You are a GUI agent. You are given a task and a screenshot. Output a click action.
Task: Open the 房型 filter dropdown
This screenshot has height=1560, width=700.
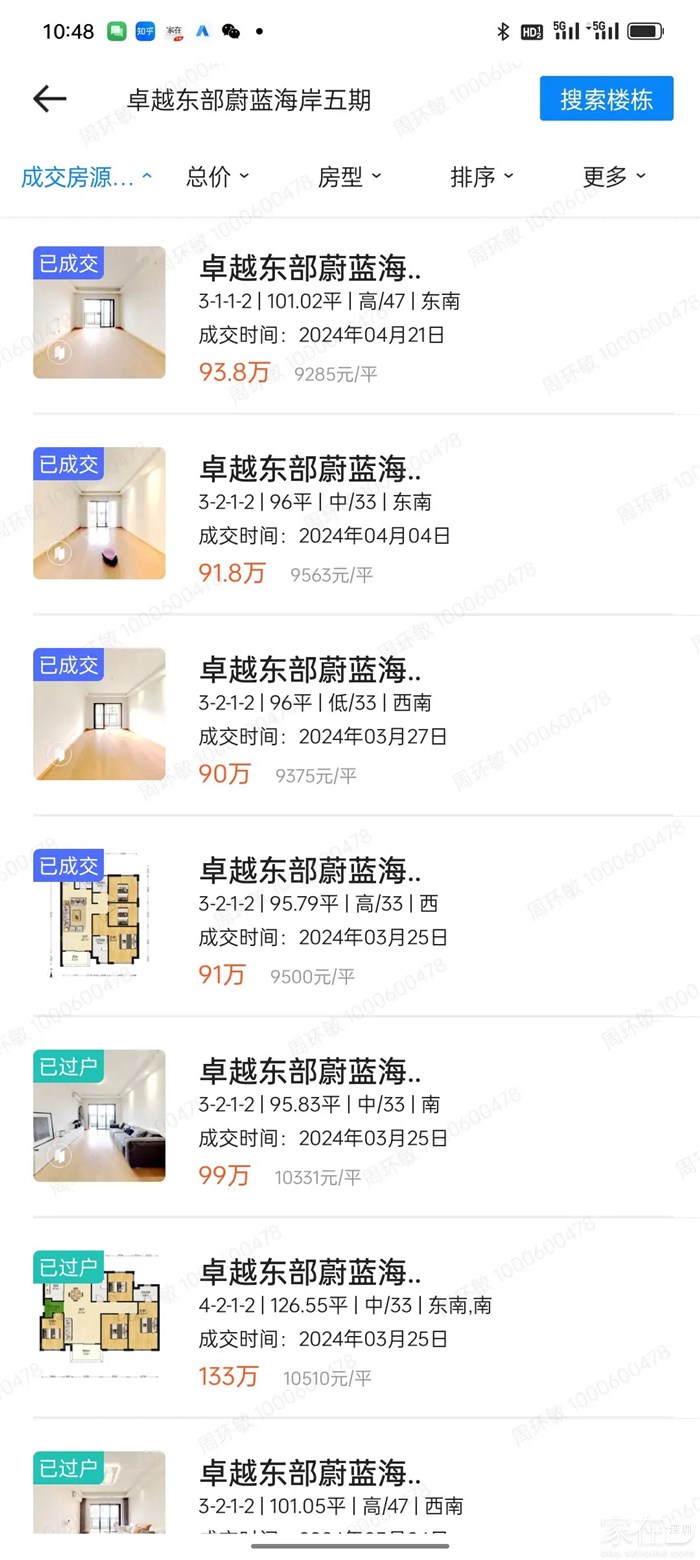pyautogui.click(x=349, y=177)
